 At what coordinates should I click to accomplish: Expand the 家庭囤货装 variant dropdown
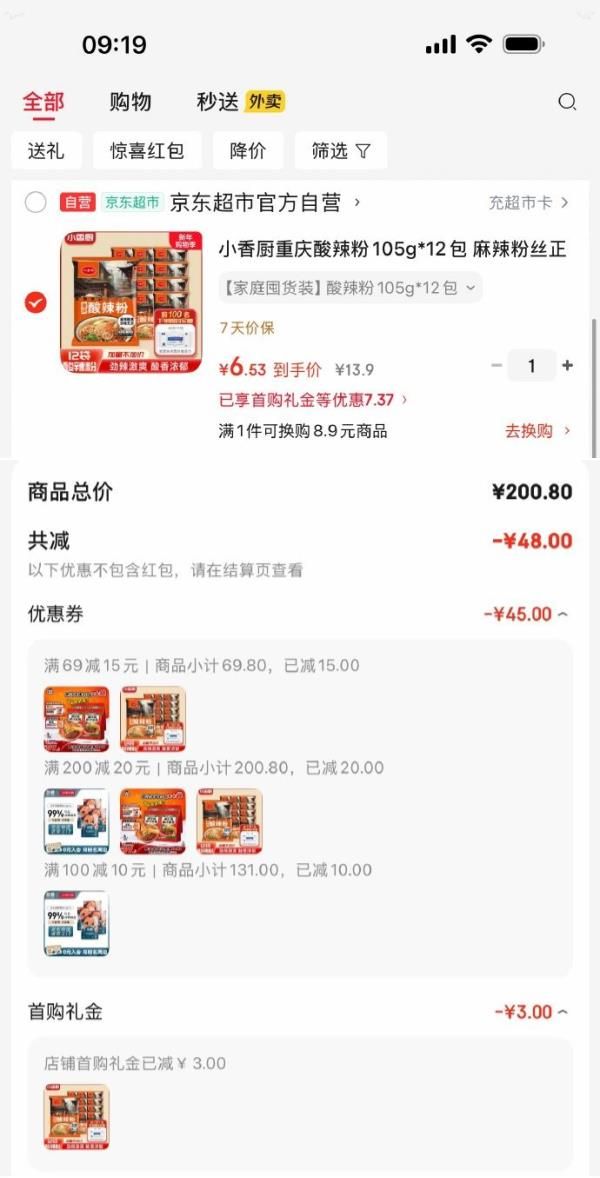[x=350, y=288]
